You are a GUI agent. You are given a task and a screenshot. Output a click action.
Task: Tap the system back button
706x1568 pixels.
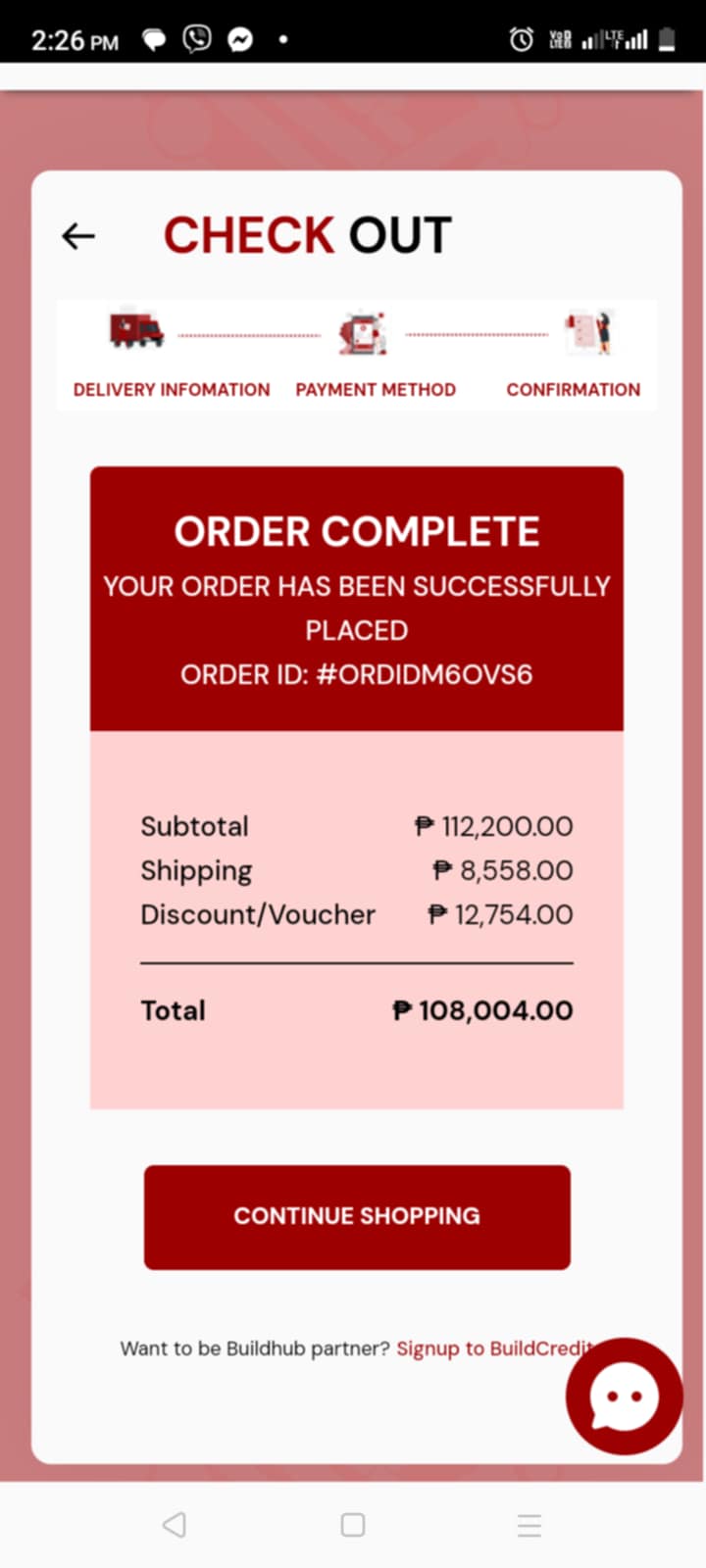click(175, 1524)
